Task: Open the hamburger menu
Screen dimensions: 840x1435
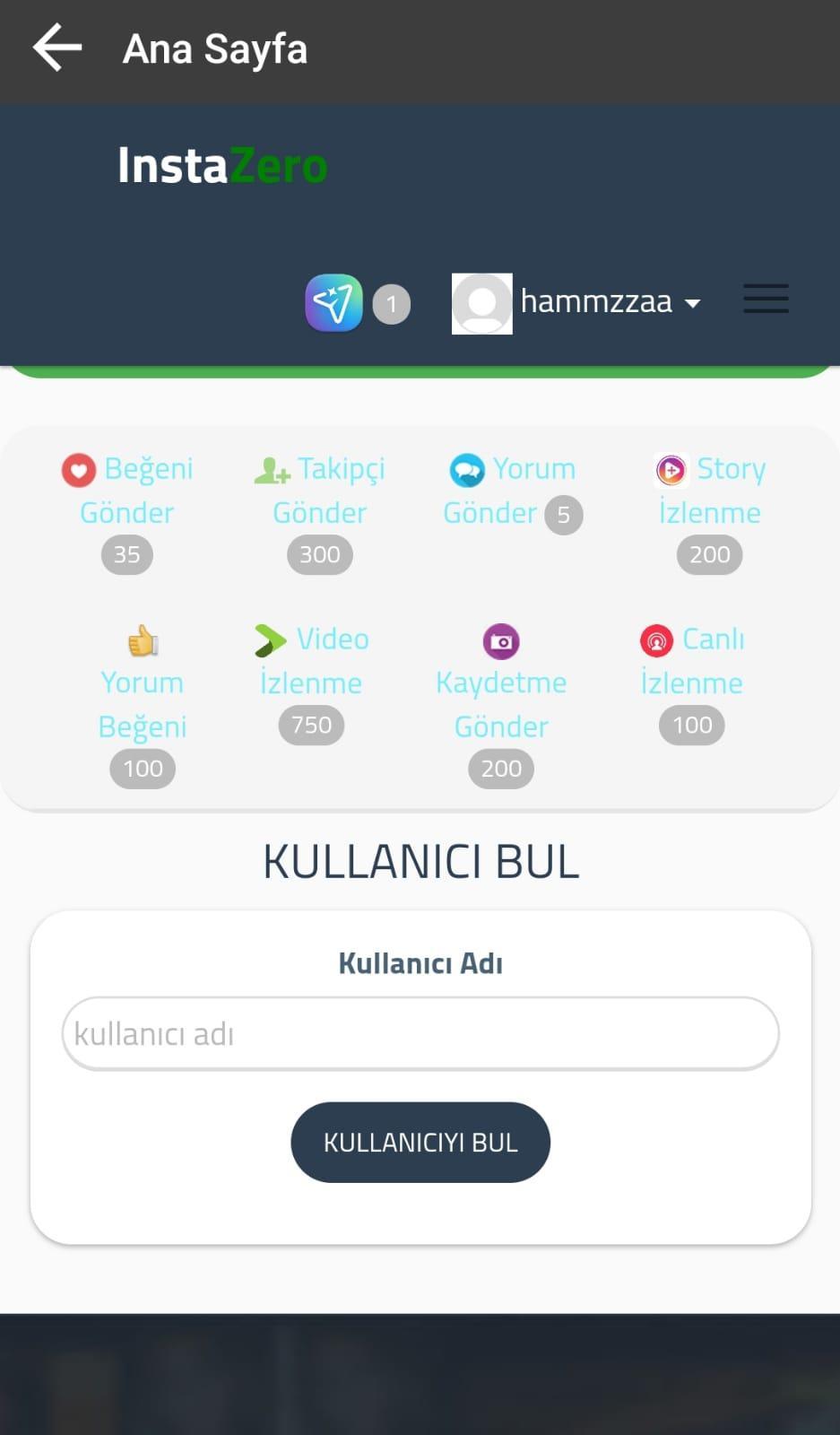Action: [766, 299]
